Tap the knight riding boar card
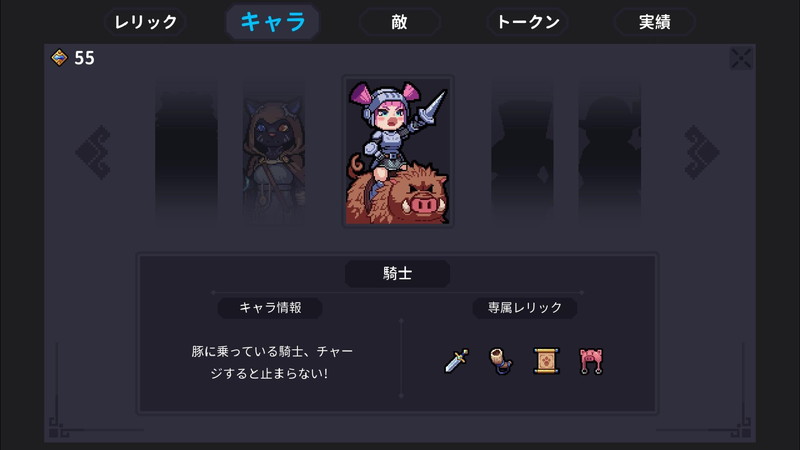The image size is (800, 450). click(397, 152)
